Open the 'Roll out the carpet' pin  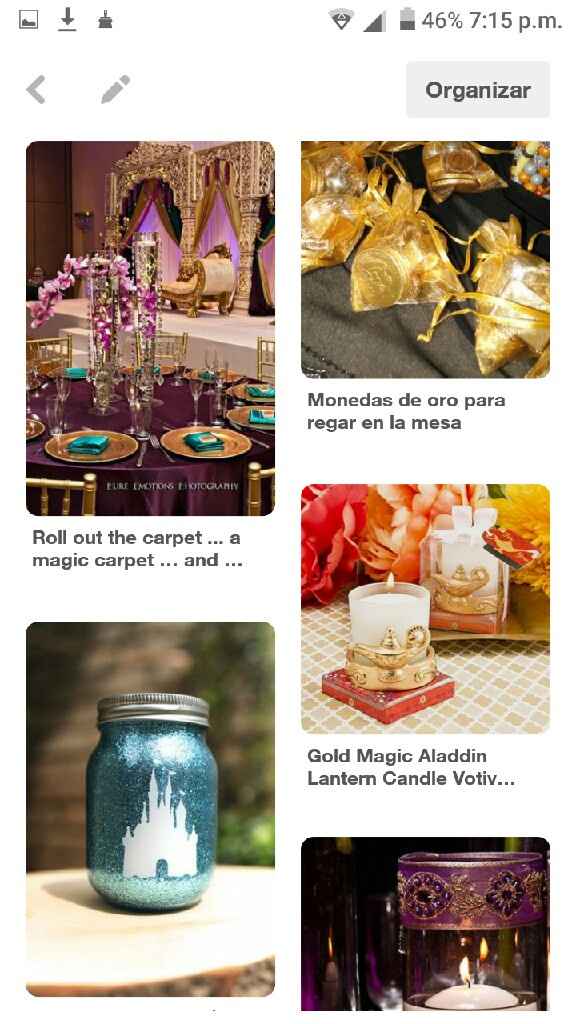tap(150, 328)
